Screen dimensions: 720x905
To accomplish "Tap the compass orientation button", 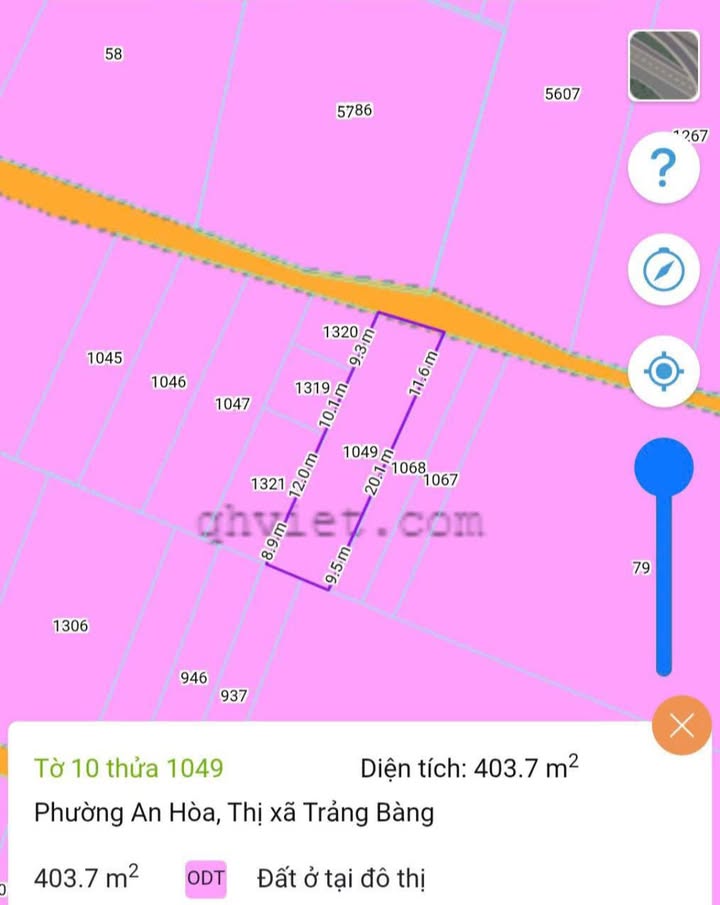I will tap(663, 269).
